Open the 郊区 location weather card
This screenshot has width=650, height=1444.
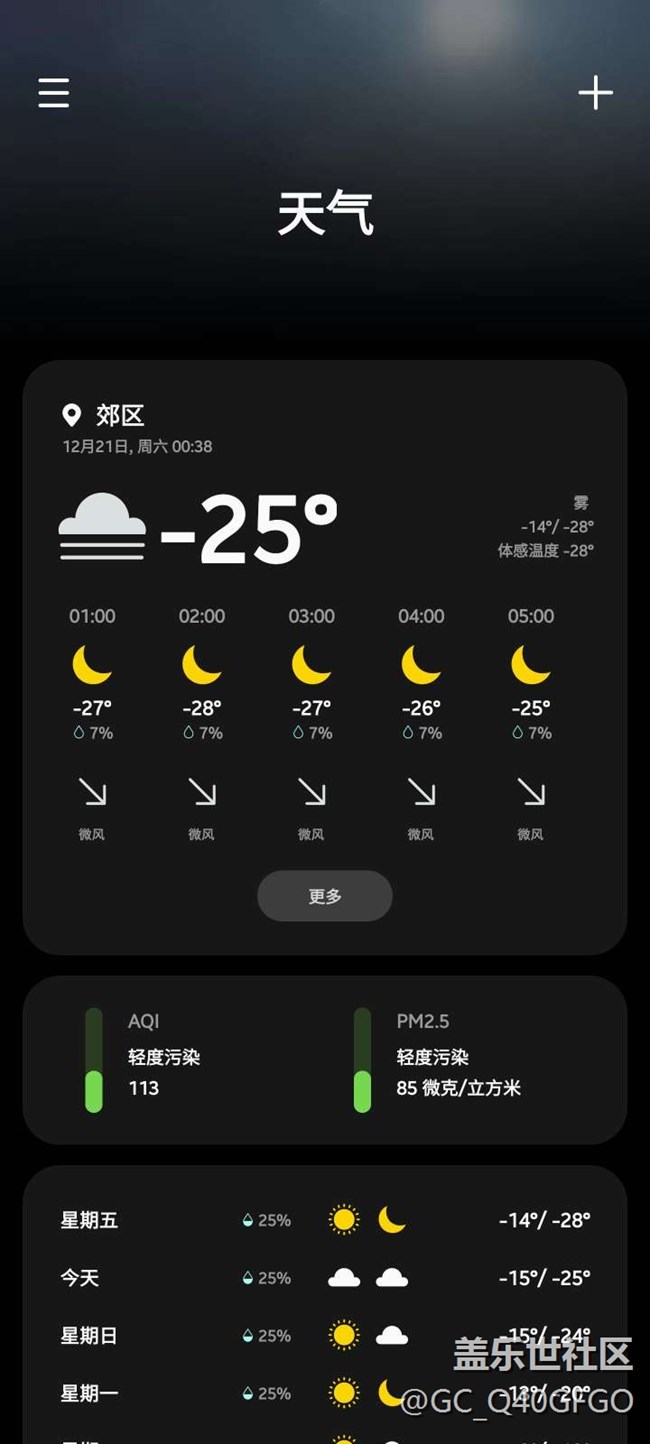325,657
